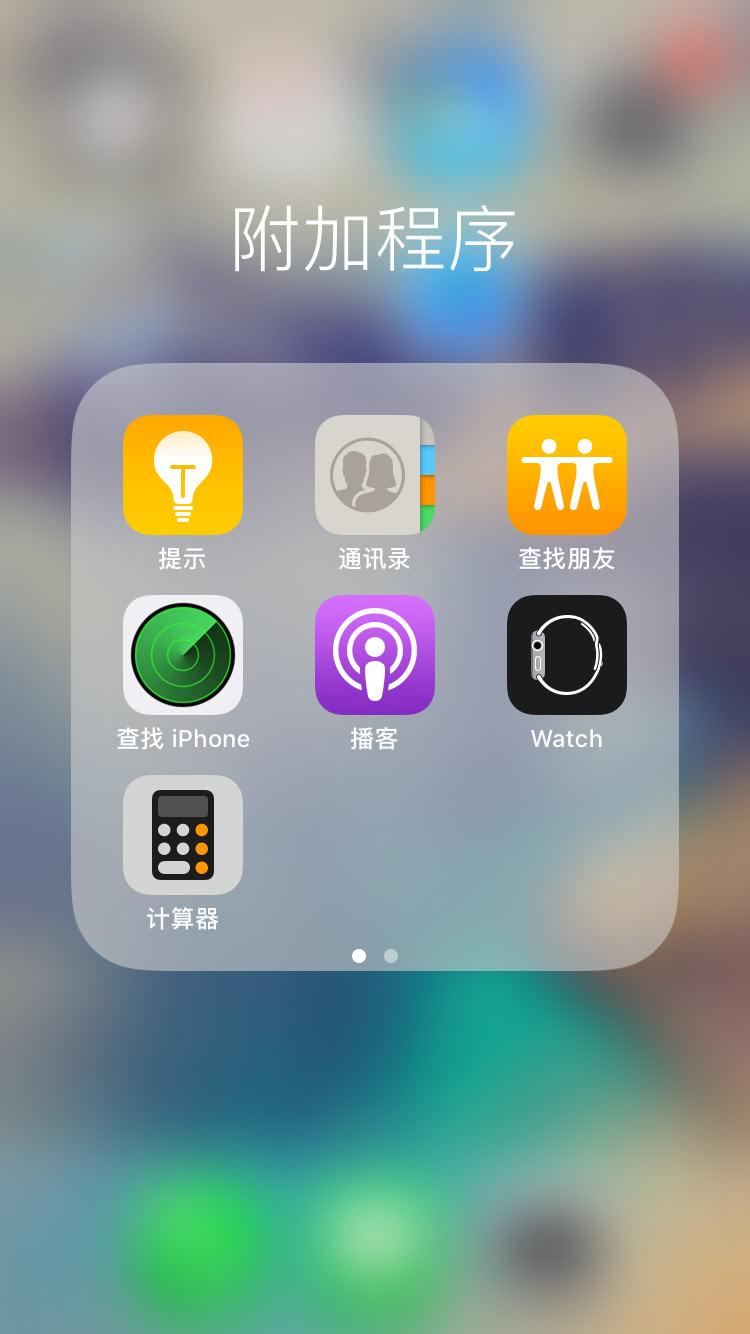The image size is (750, 1334).
Task: Open the Watch app
Action: [567, 655]
